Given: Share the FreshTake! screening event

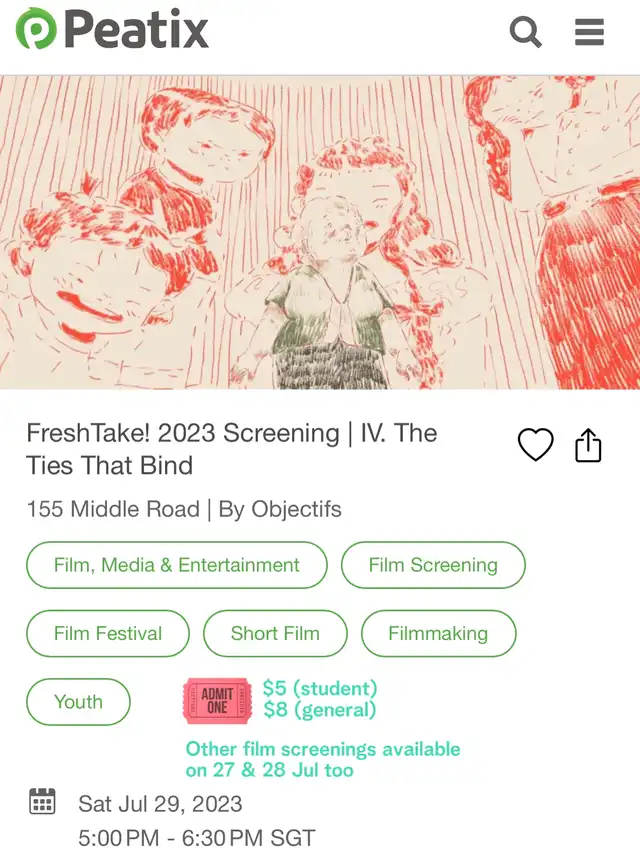Looking at the screenshot, I should pyautogui.click(x=589, y=445).
